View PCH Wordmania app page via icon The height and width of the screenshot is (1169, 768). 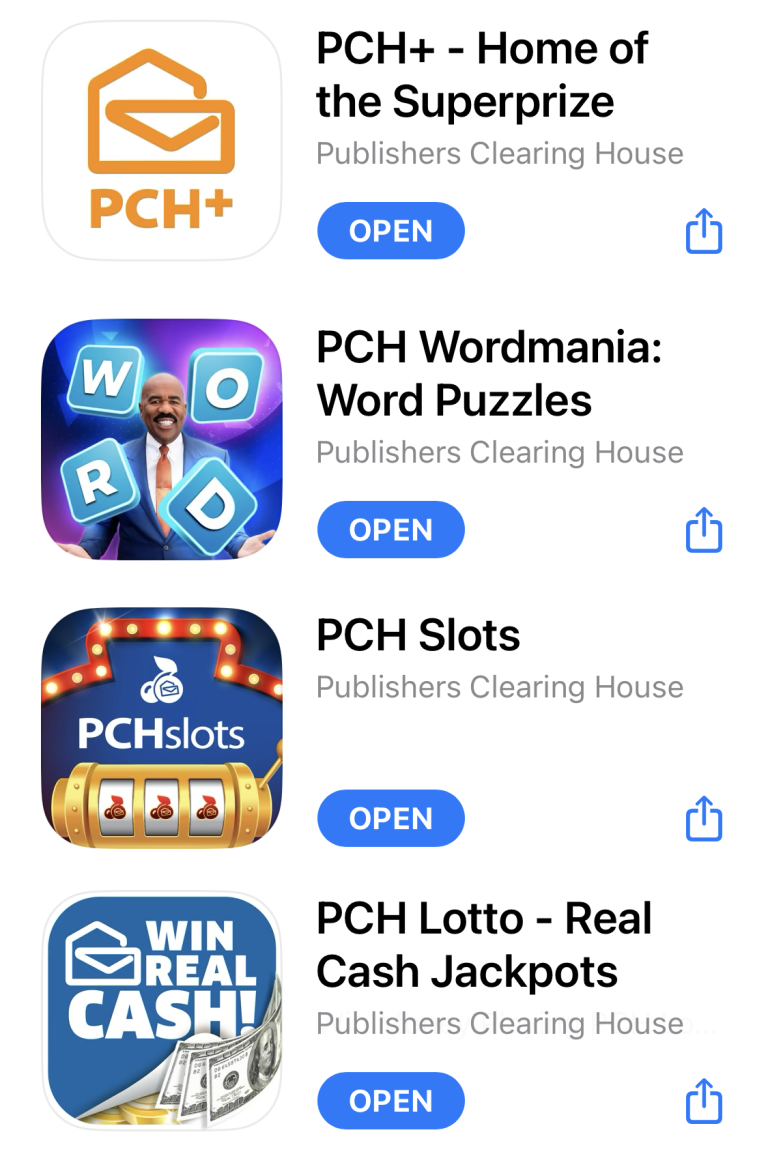pyautogui.click(x=162, y=440)
